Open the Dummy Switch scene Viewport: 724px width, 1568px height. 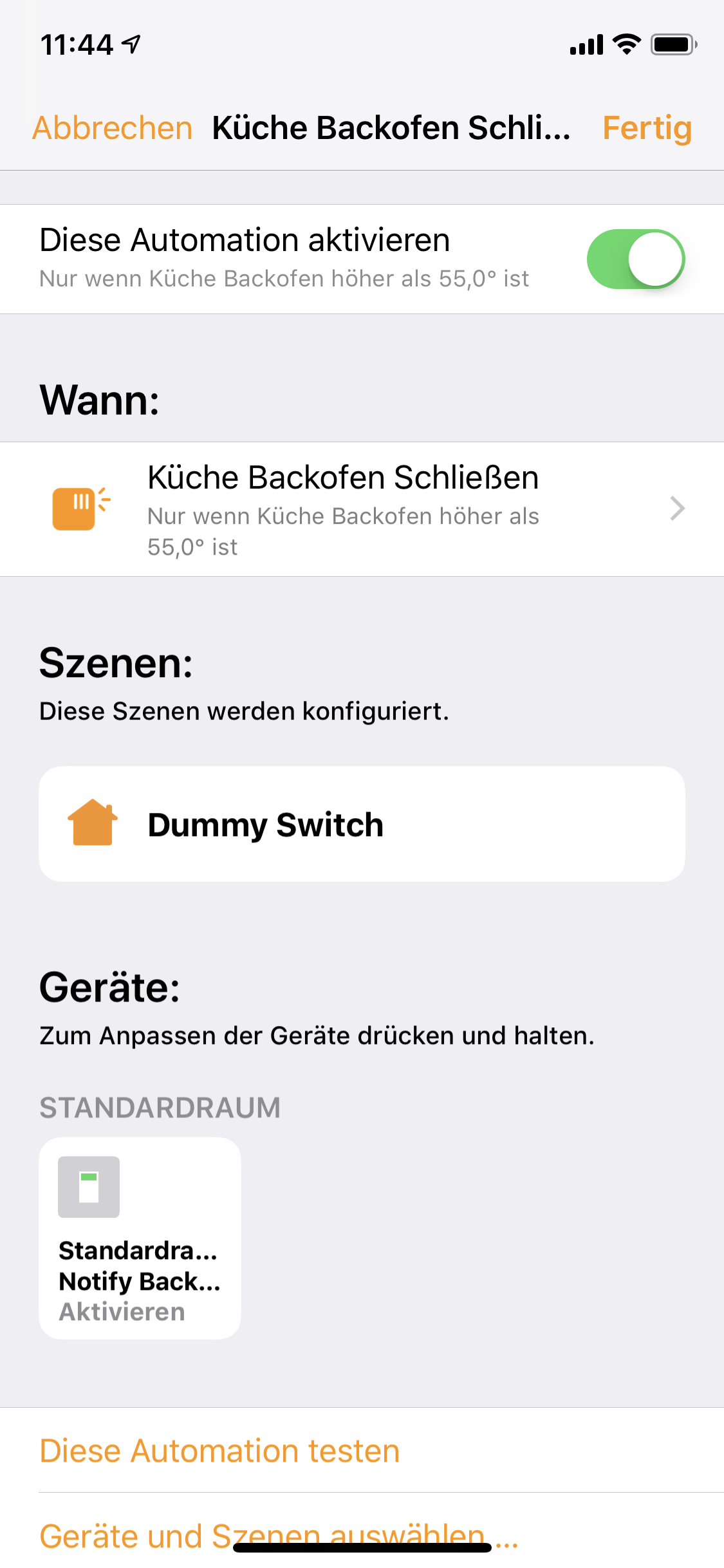tap(362, 824)
